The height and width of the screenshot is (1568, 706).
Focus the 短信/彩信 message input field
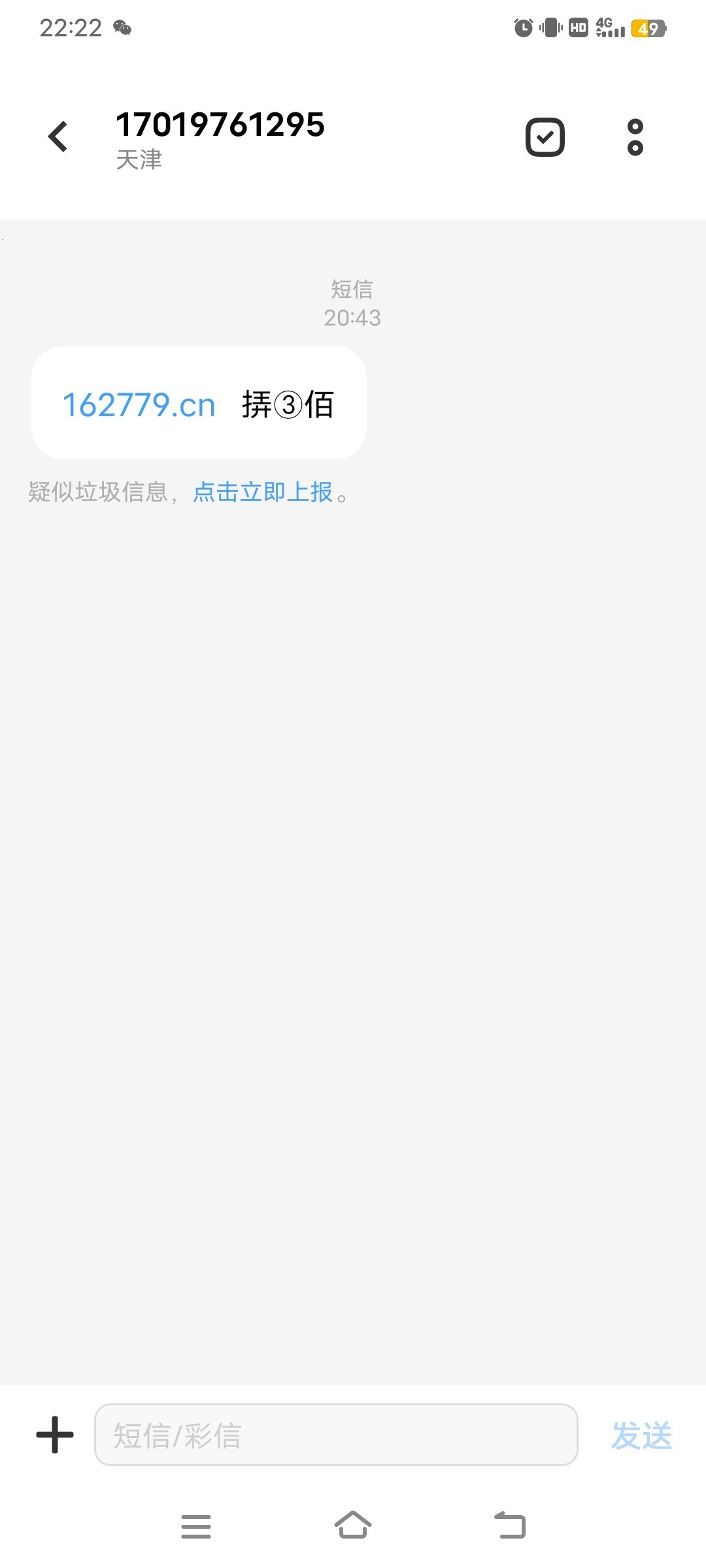click(336, 1435)
